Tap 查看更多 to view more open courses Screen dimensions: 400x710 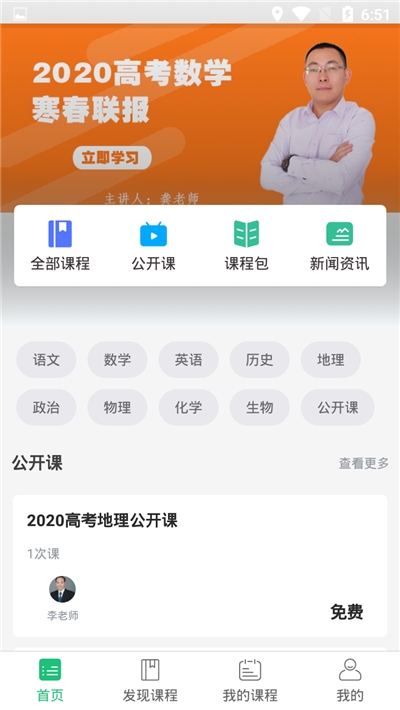(364, 463)
